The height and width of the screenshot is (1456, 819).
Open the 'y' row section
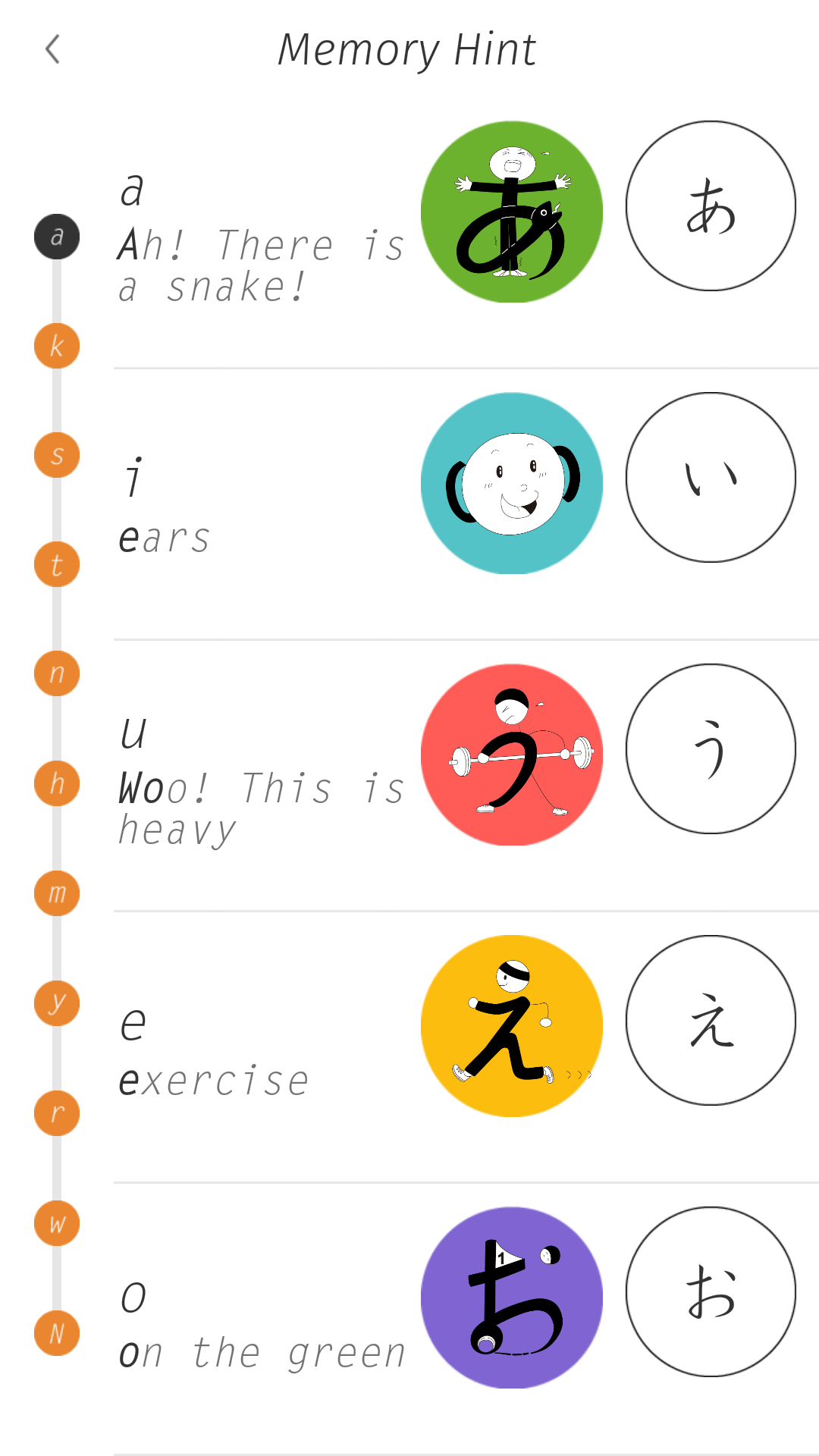tap(56, 1003)
